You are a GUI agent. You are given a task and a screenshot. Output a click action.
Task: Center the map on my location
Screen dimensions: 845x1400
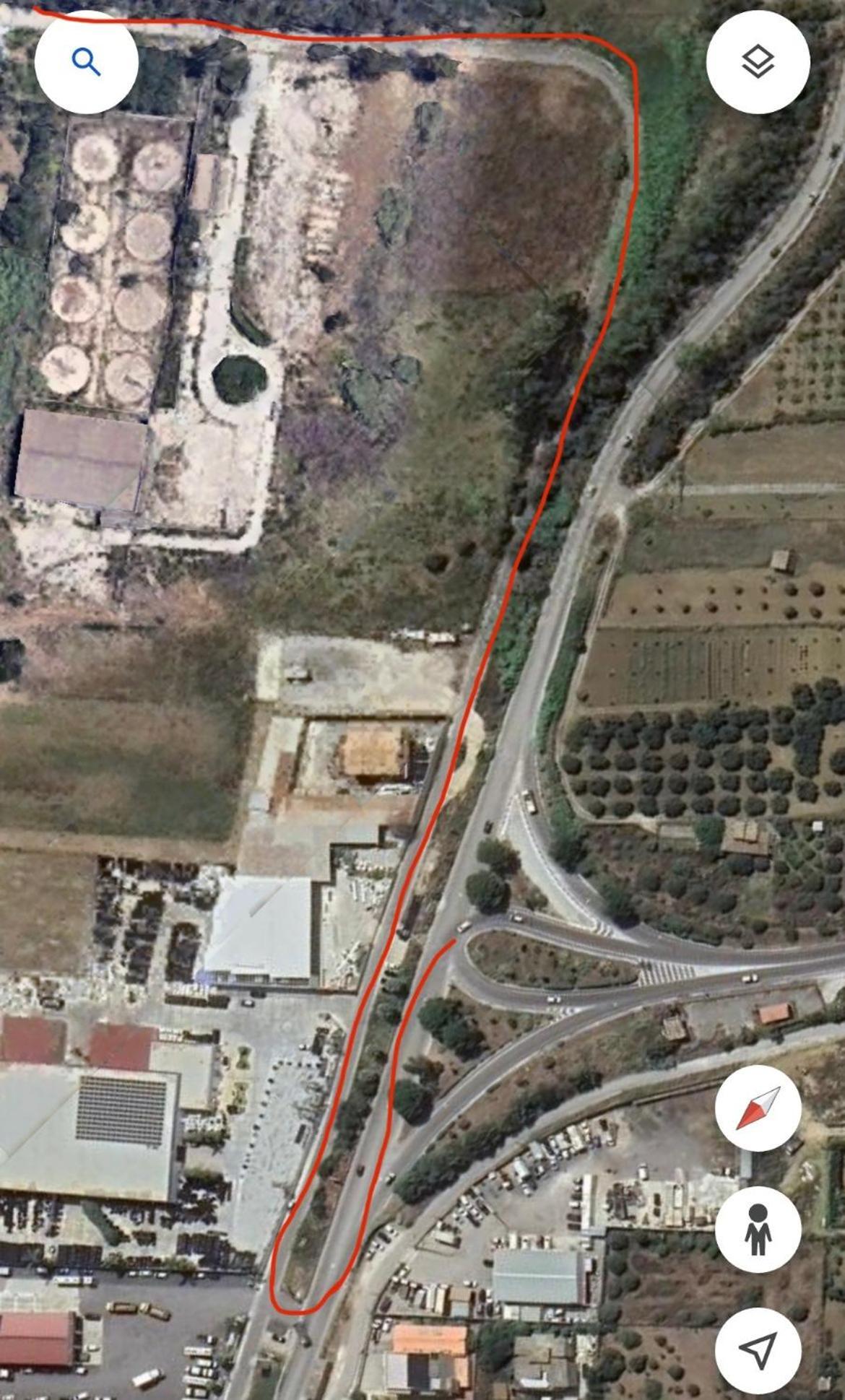[758, 1349]
